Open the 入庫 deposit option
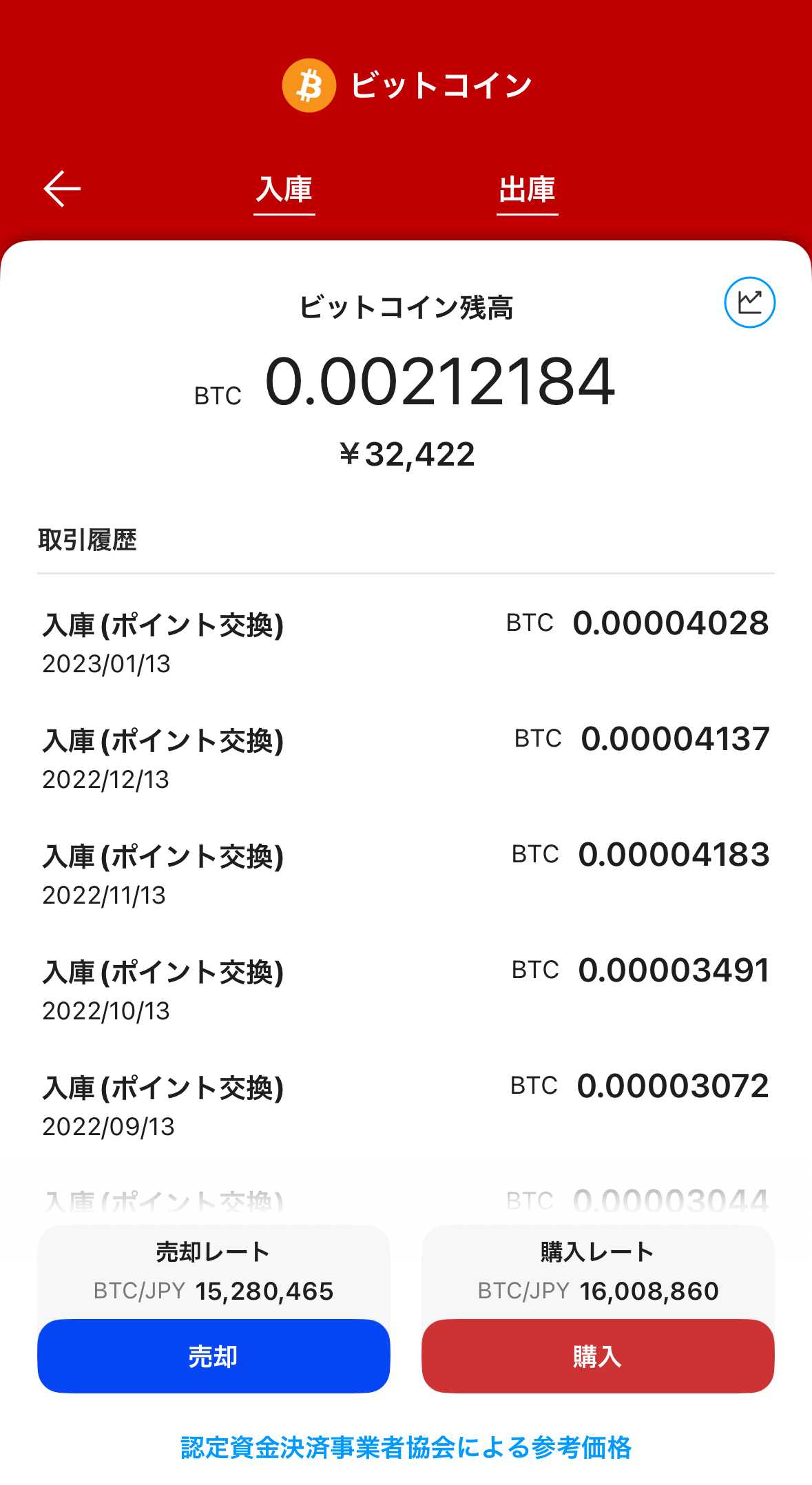The height and width of the screenshot is (1485, 812). point(284,189)
